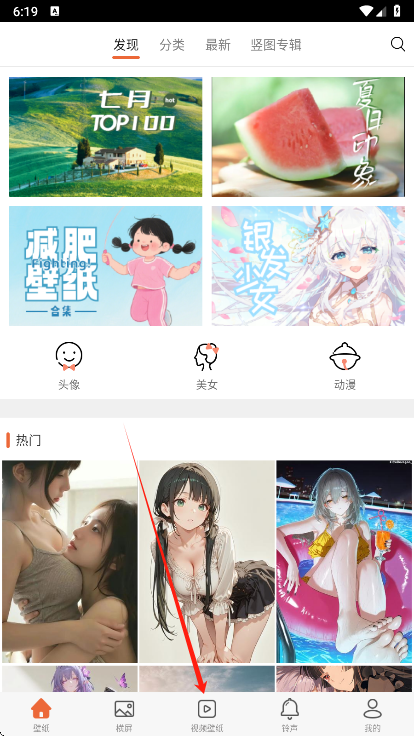The image size is (414, 736).
Task: Switch to the 分类 tab
Action: pyautogui.click(x=172, y=45)
